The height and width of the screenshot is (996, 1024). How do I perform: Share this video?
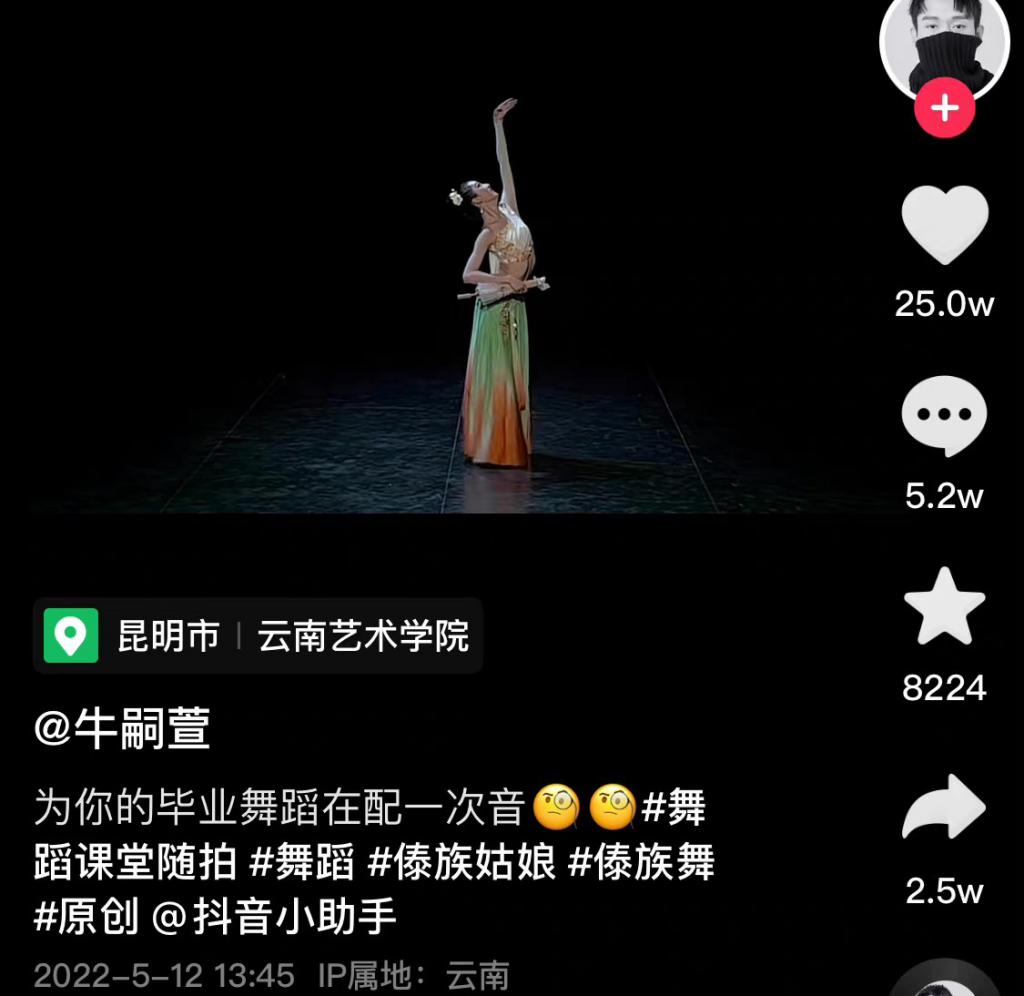click(944, 808)
